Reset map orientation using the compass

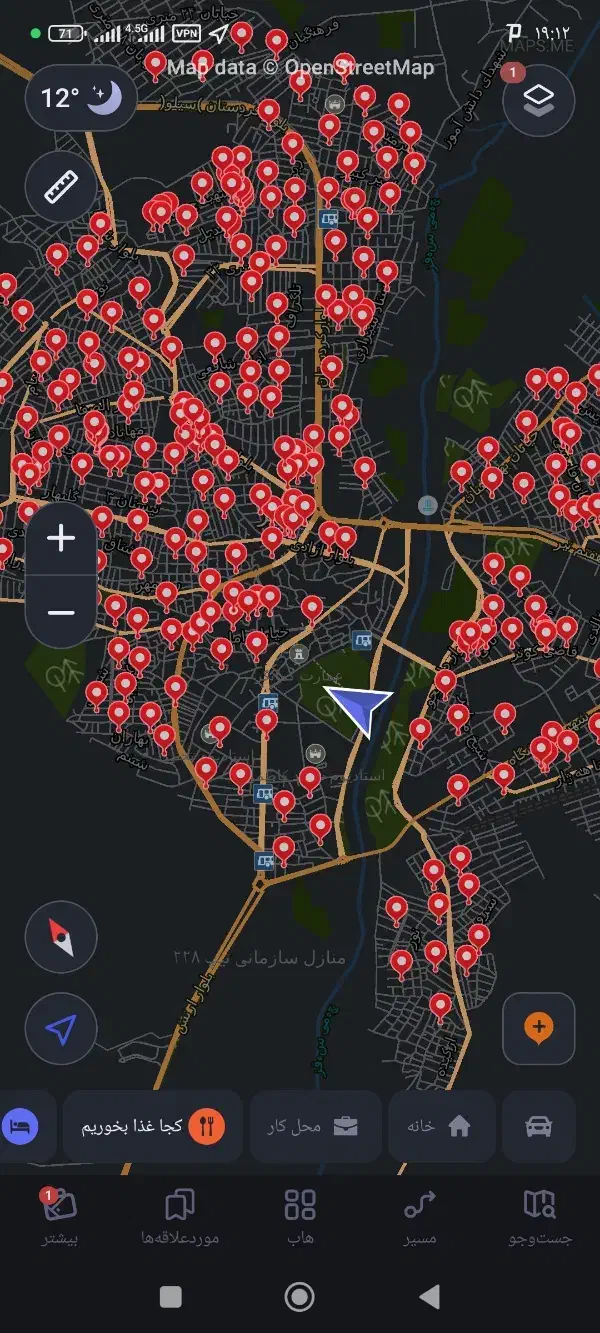61,937
